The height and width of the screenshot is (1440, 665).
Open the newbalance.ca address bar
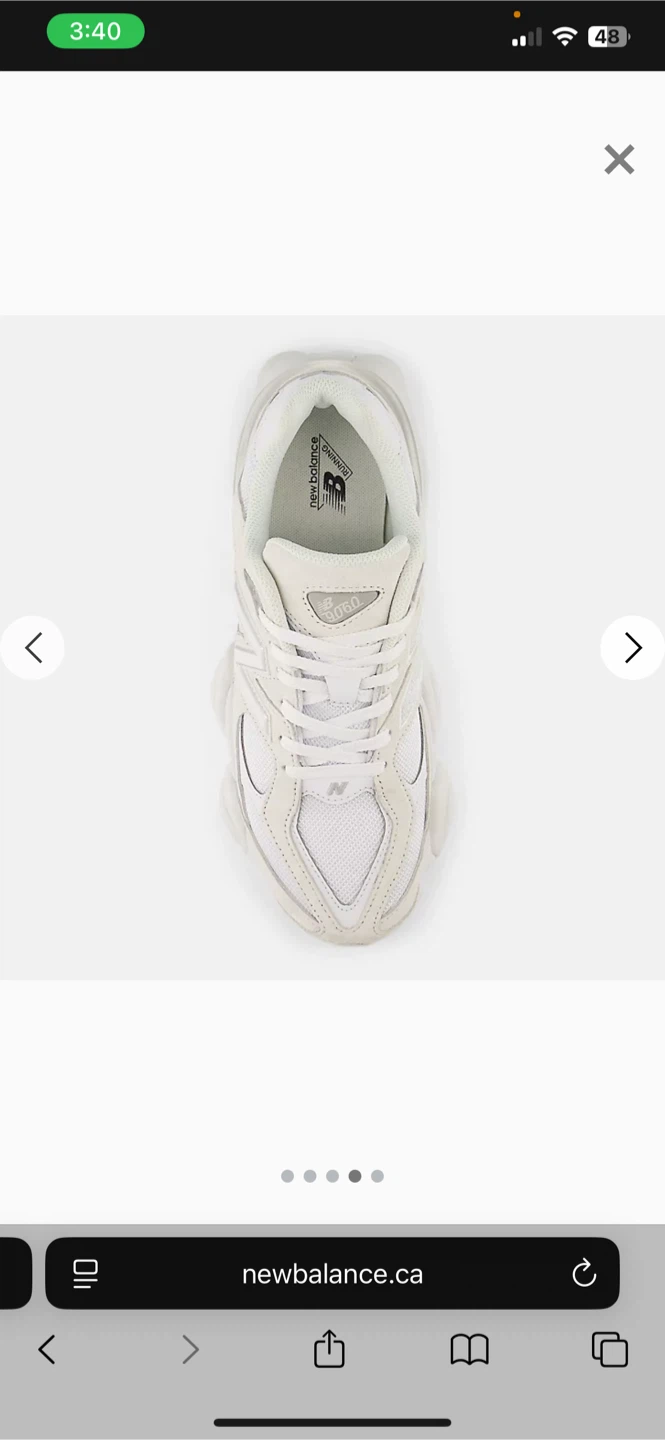332,1273
